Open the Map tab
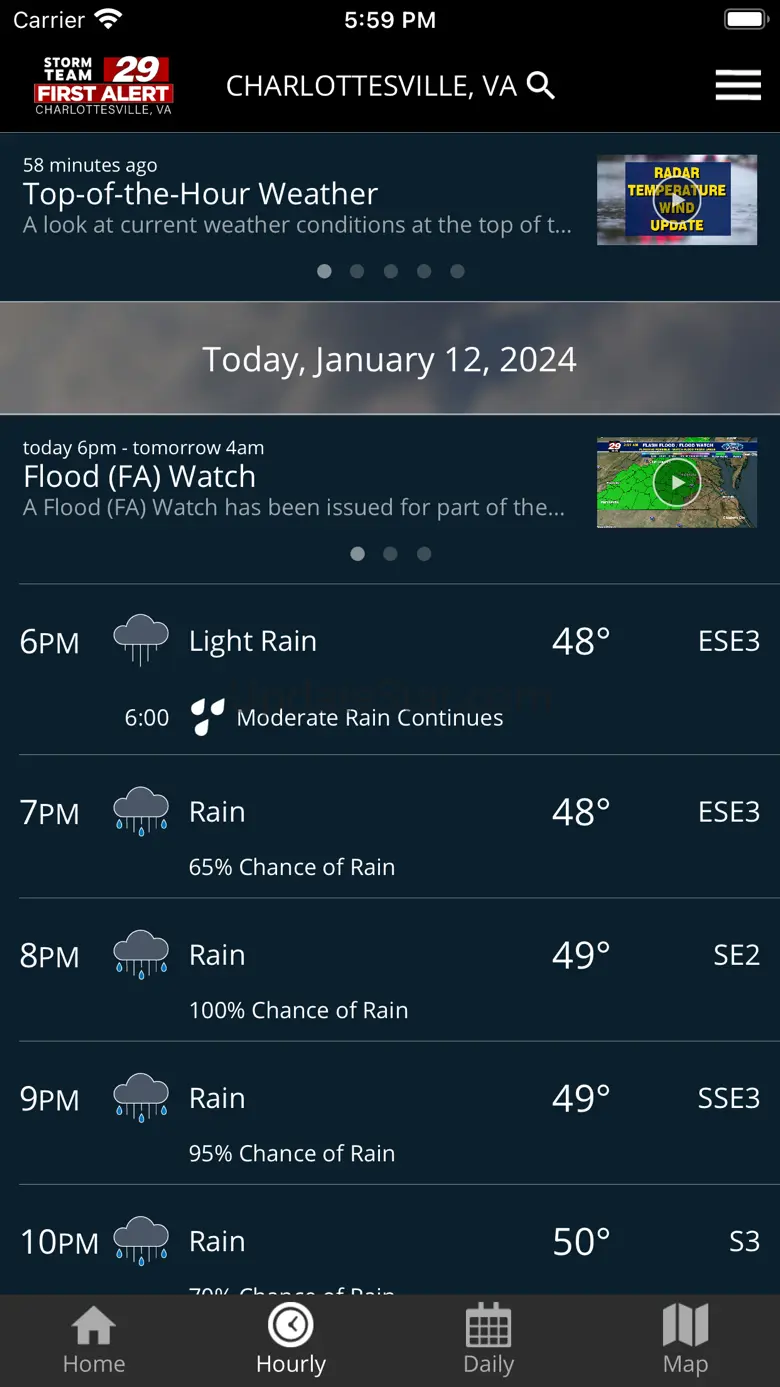This screenshot has height=1387, width=780. click(x=685, y=1340)
